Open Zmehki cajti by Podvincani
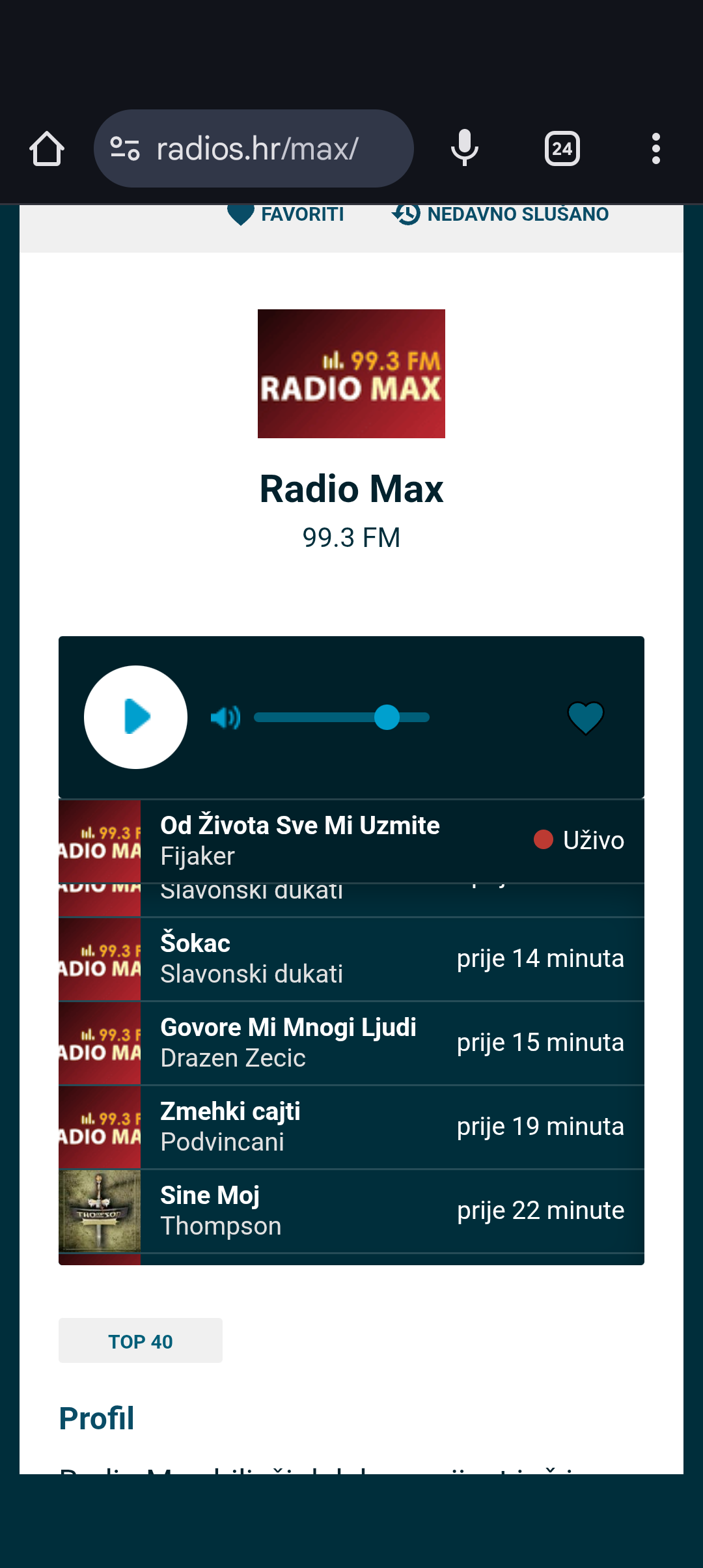Viewport: 703px width, 1568px height. point(351,1127)
